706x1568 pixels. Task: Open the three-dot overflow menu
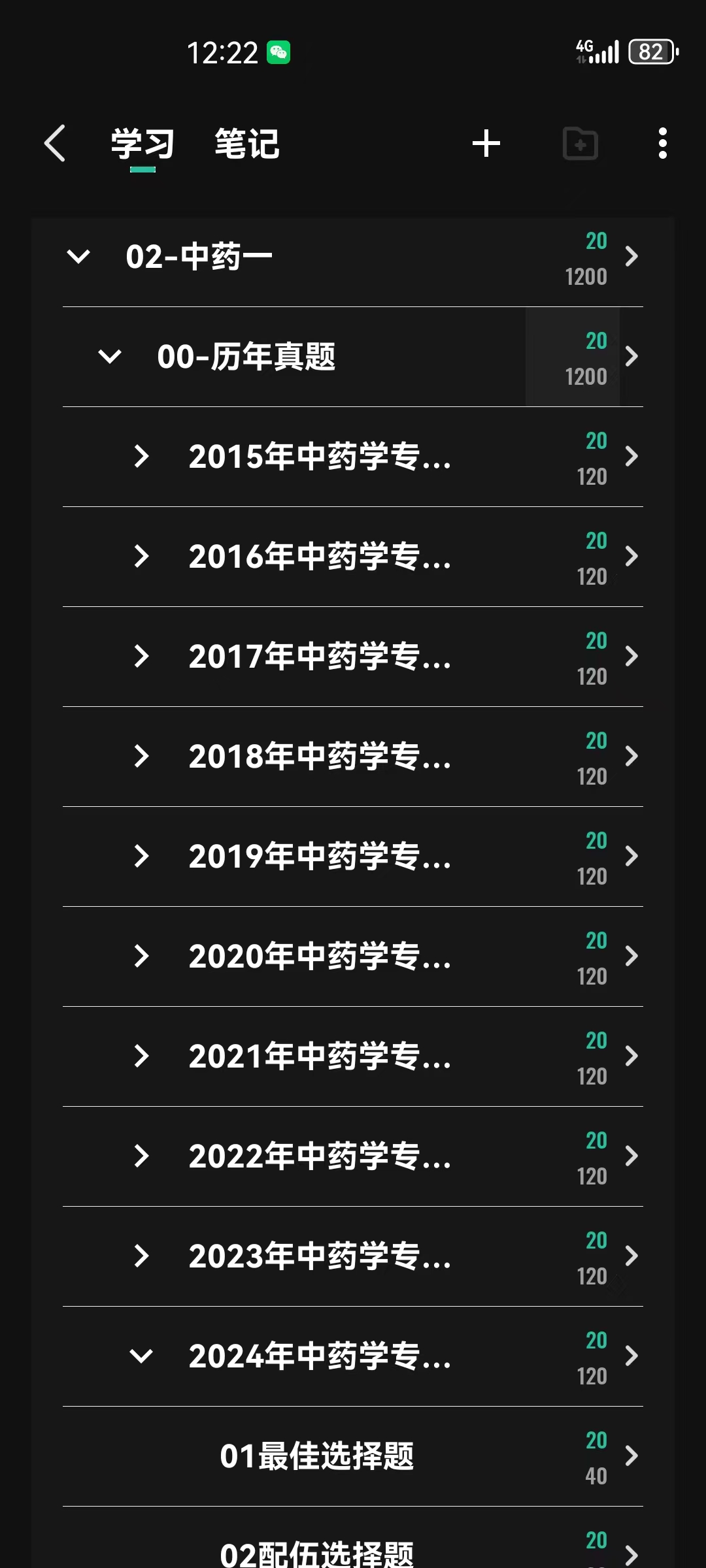(x=662, y=143)
